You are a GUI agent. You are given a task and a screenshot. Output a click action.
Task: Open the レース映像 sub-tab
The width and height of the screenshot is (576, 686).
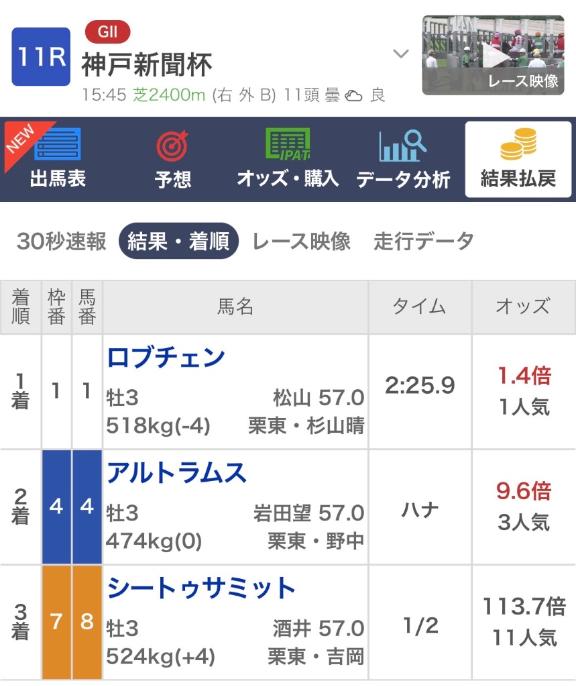301,241
